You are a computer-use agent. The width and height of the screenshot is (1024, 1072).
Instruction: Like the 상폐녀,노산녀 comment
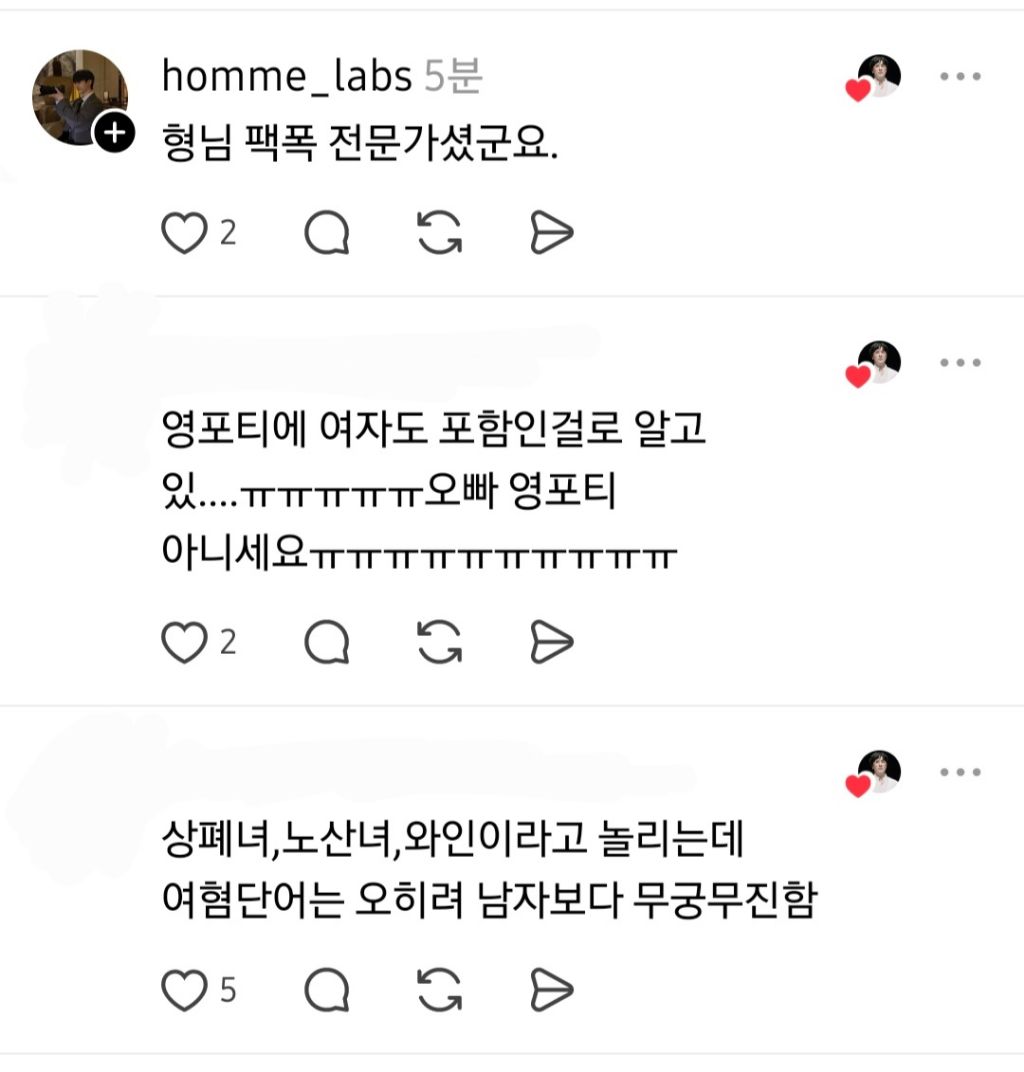(184, 989)
